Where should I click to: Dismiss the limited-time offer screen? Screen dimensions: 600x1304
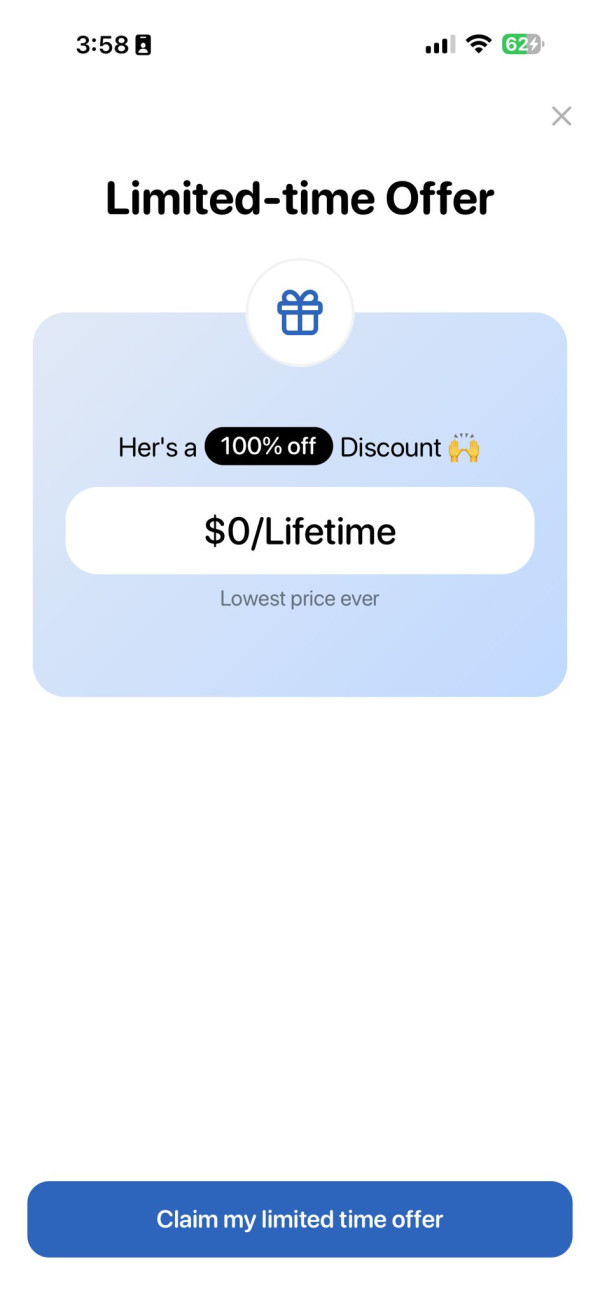pyautogui.click(x=561, y=116)
